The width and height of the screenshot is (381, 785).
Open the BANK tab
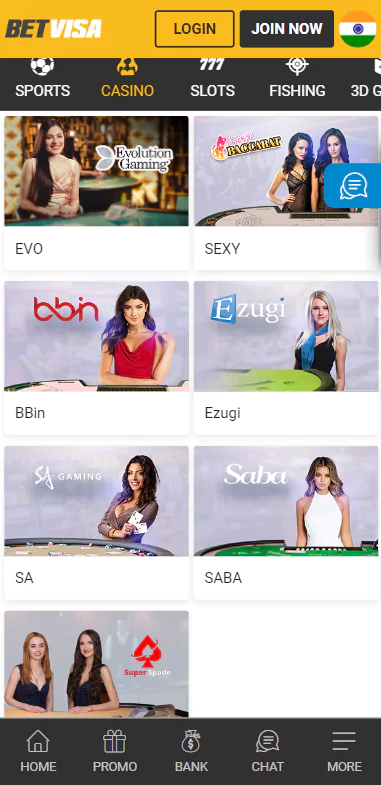point(191,751)
